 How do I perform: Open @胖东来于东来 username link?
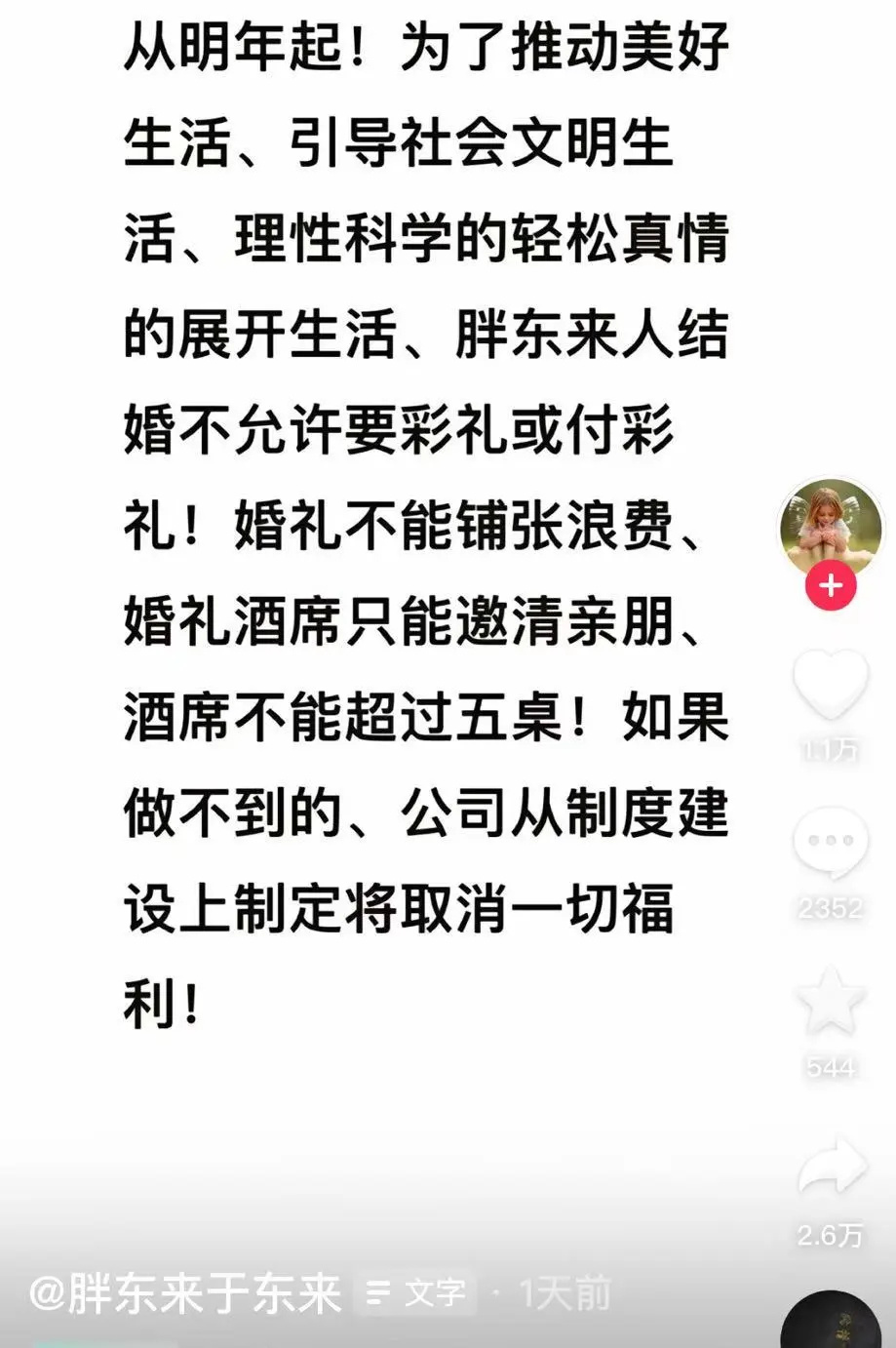pos(185,1294)
